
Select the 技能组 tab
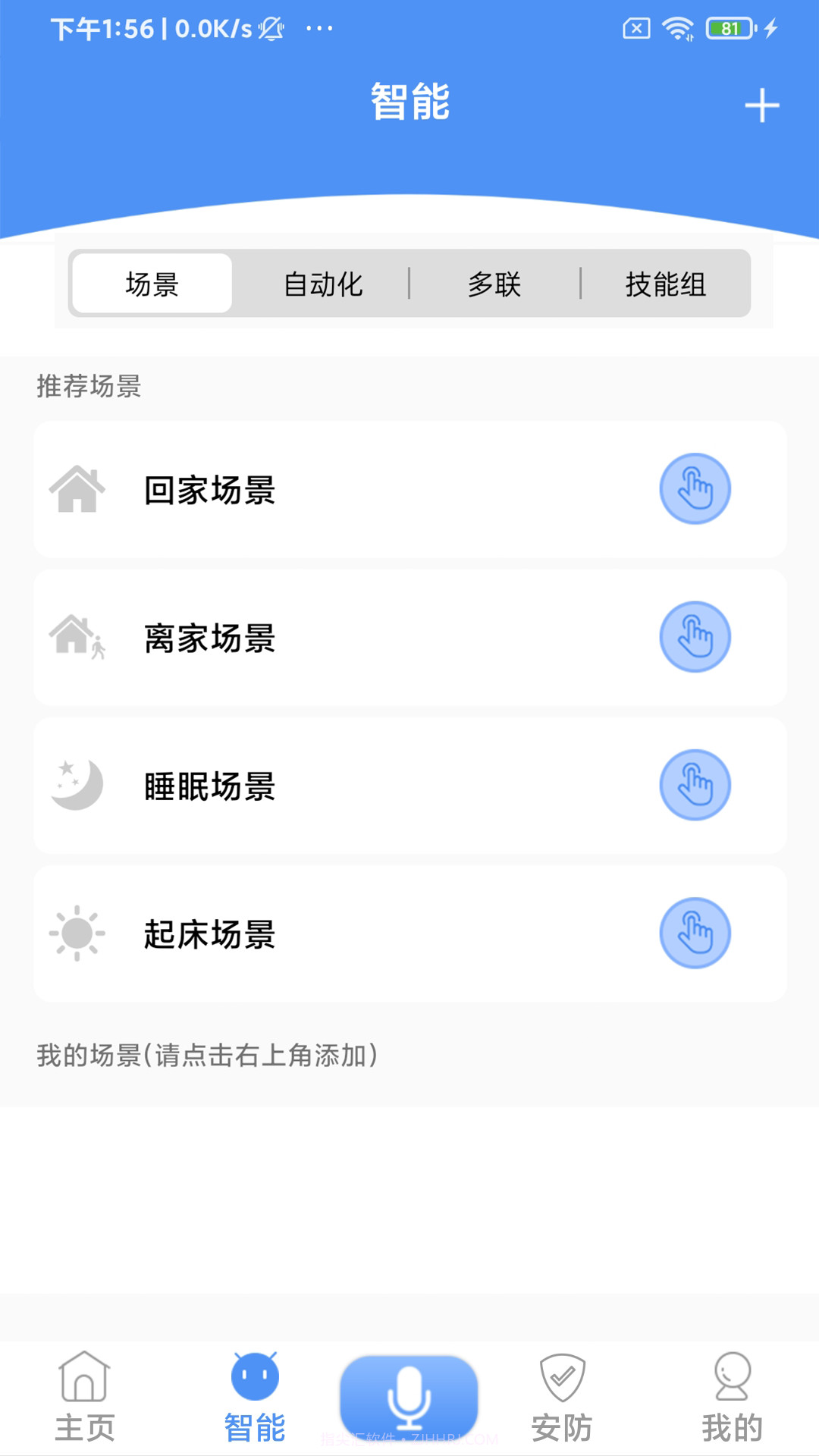coord(666,284)
